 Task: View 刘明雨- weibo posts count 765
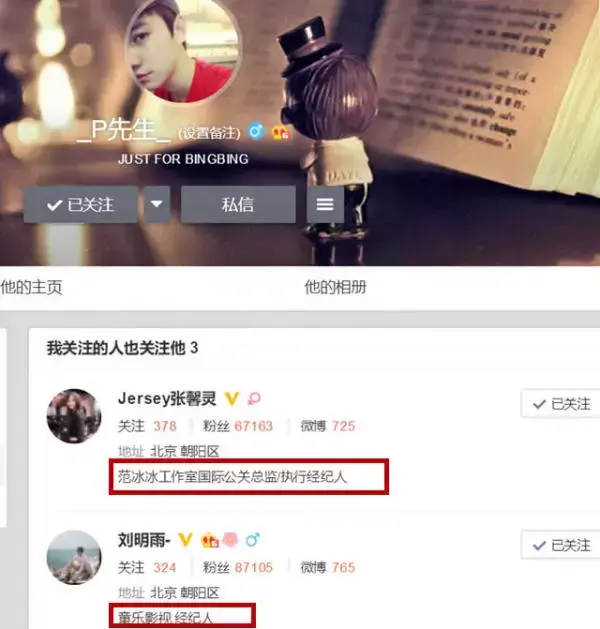343,567
